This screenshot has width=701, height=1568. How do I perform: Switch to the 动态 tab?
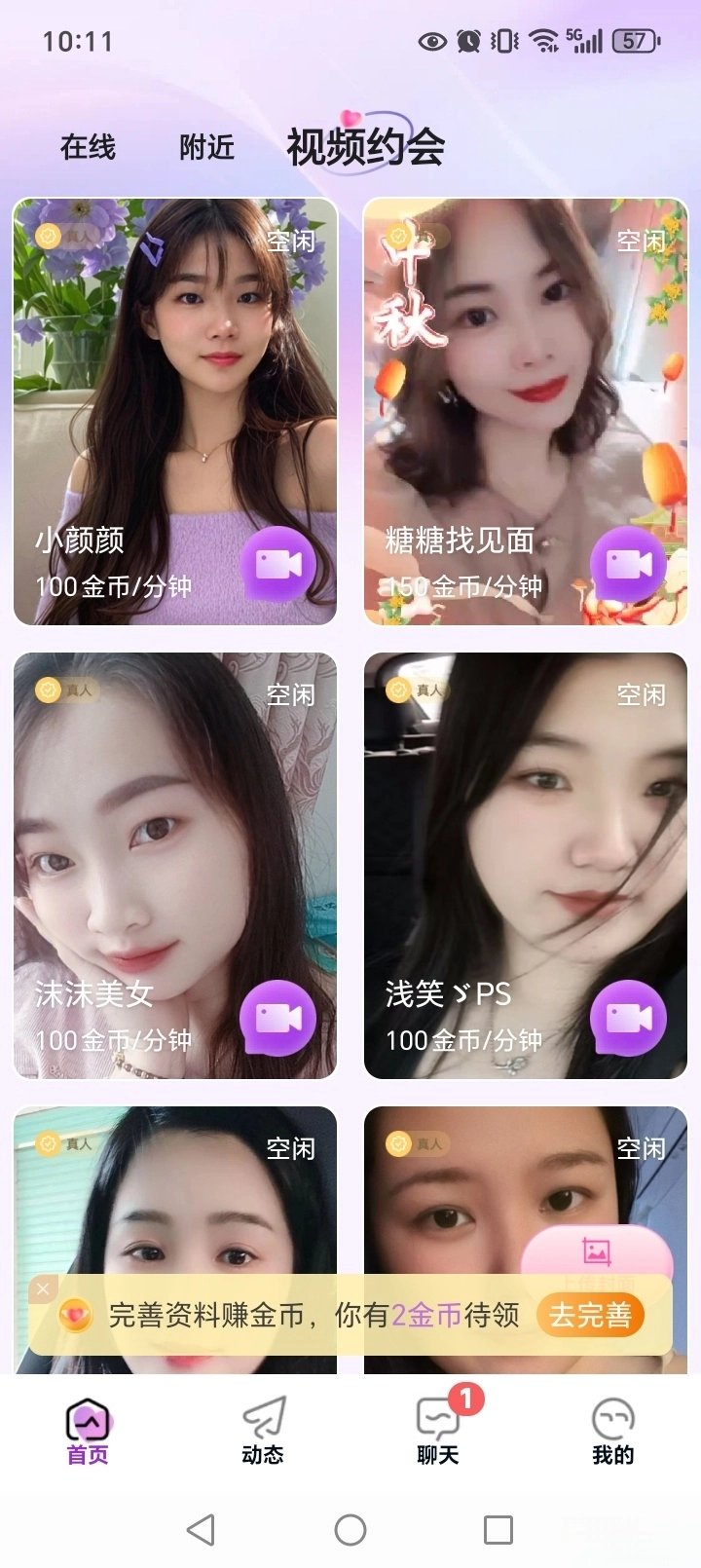(263, 1432)
